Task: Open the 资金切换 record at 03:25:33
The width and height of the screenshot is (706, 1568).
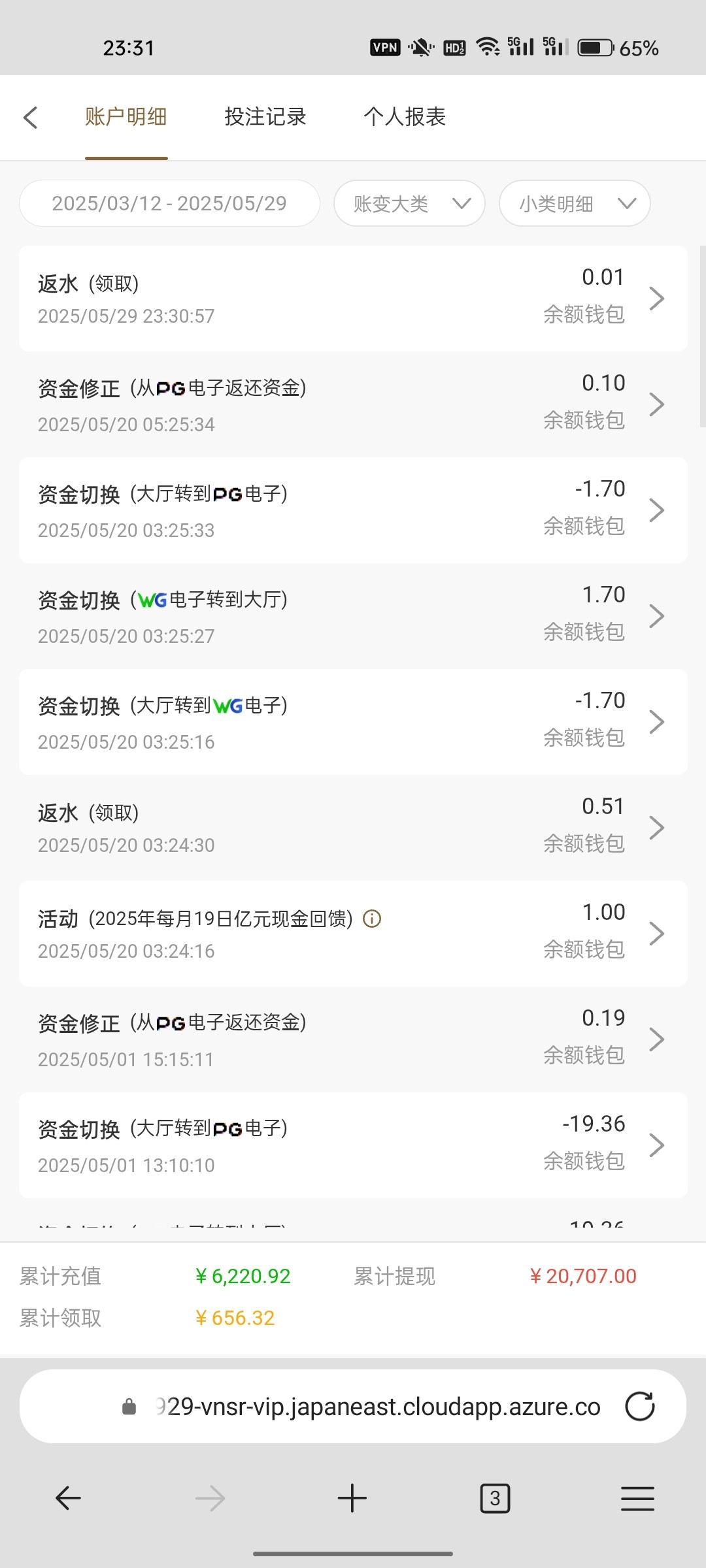Action: (353, 510)
